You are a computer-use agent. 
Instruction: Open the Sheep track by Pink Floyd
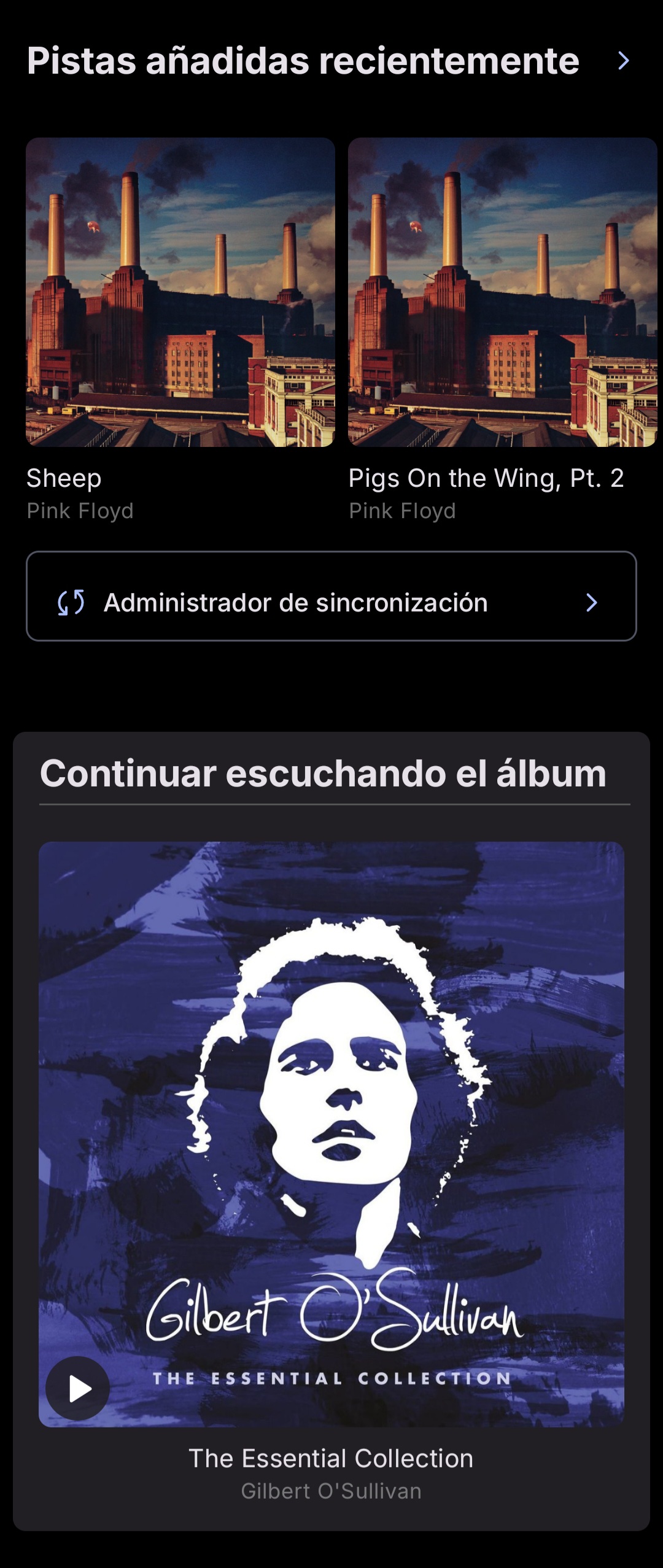180,292
